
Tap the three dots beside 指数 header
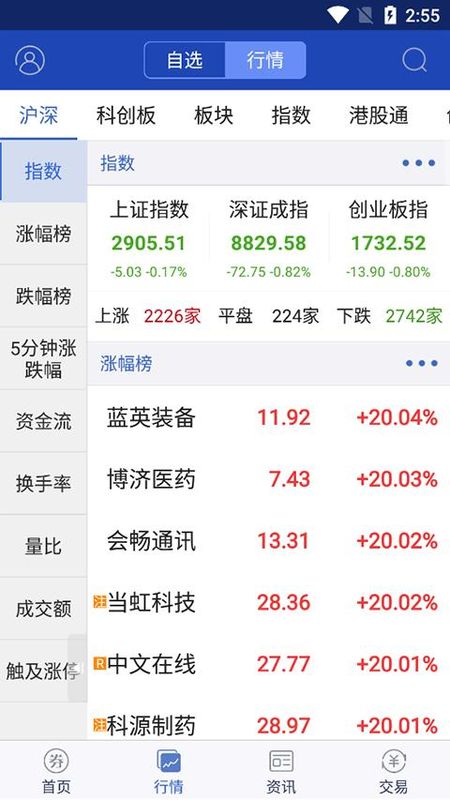pos(418,163)
